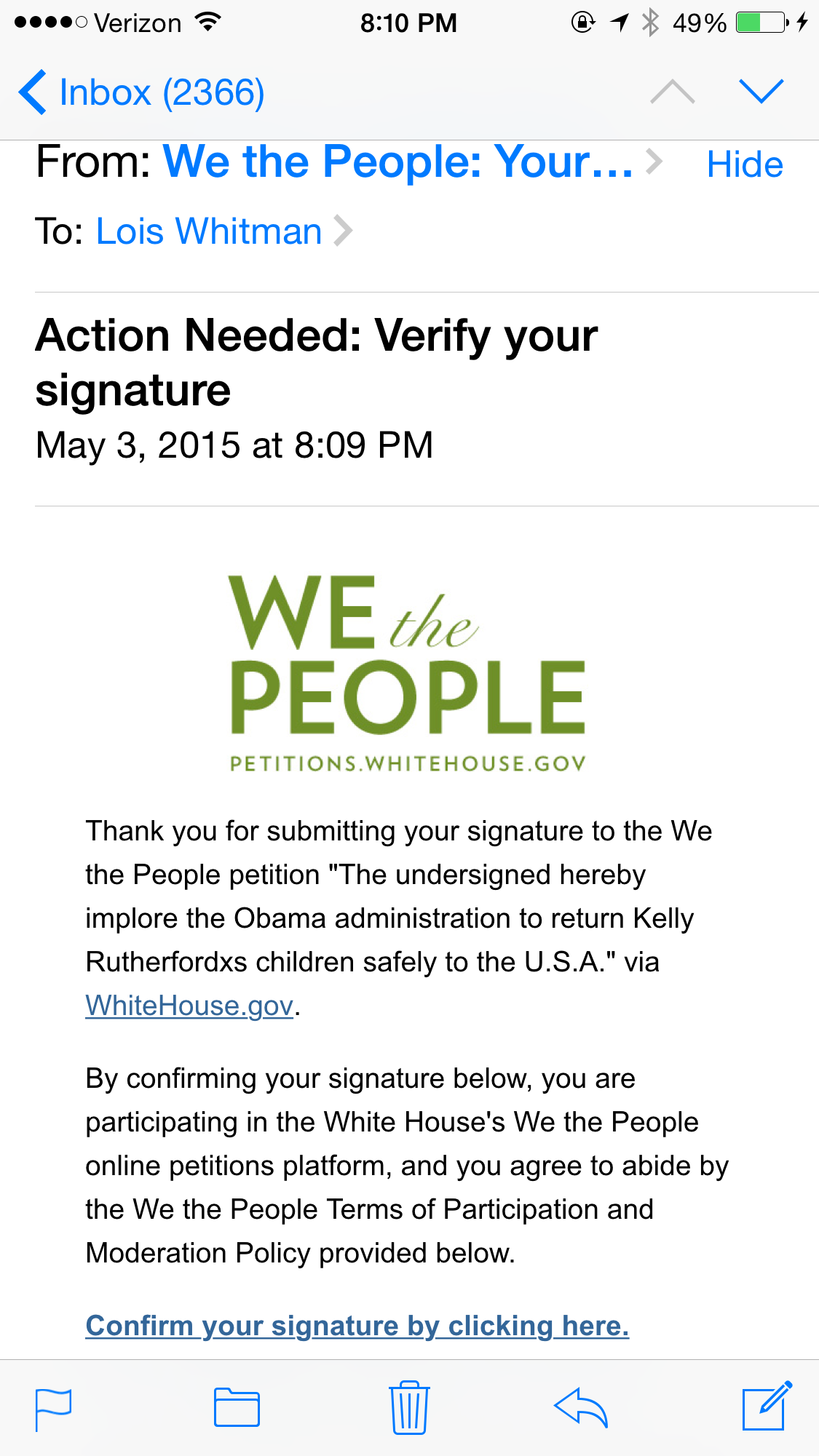Go back to the Inbox
The width and height of the screenshot is (819, 1456).
click(142, 92)
